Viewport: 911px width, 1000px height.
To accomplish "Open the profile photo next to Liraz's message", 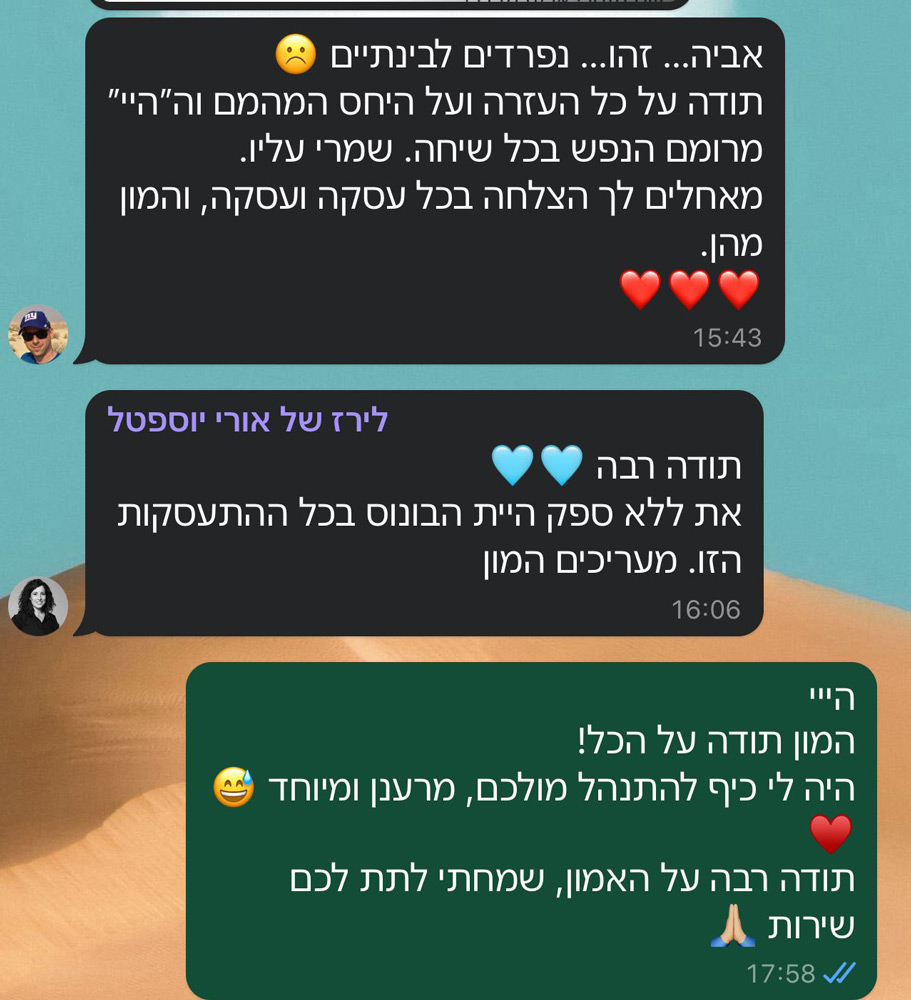I will (38, 607).
